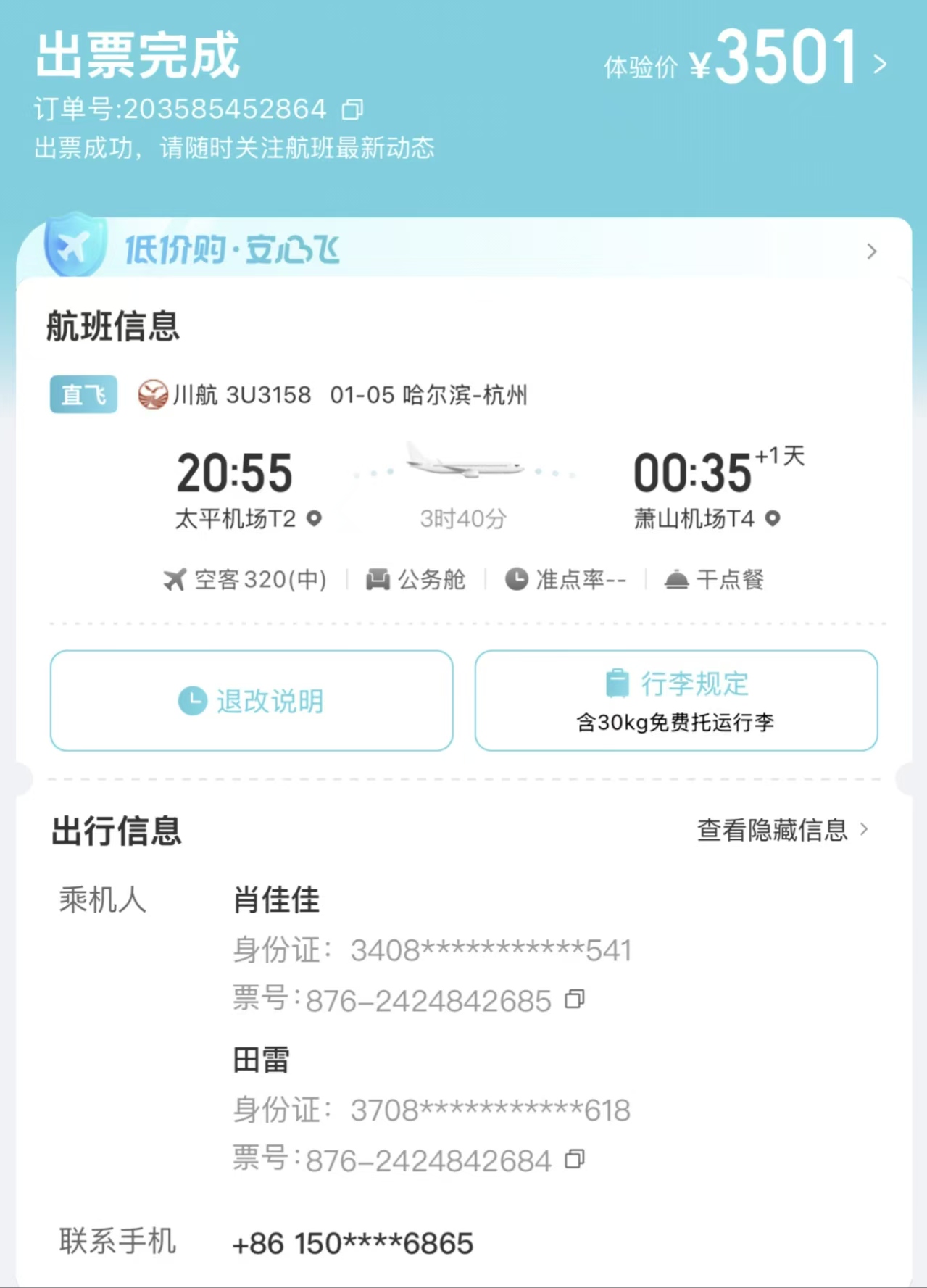Open 行李规定 baggage rules

pos(675,700)
